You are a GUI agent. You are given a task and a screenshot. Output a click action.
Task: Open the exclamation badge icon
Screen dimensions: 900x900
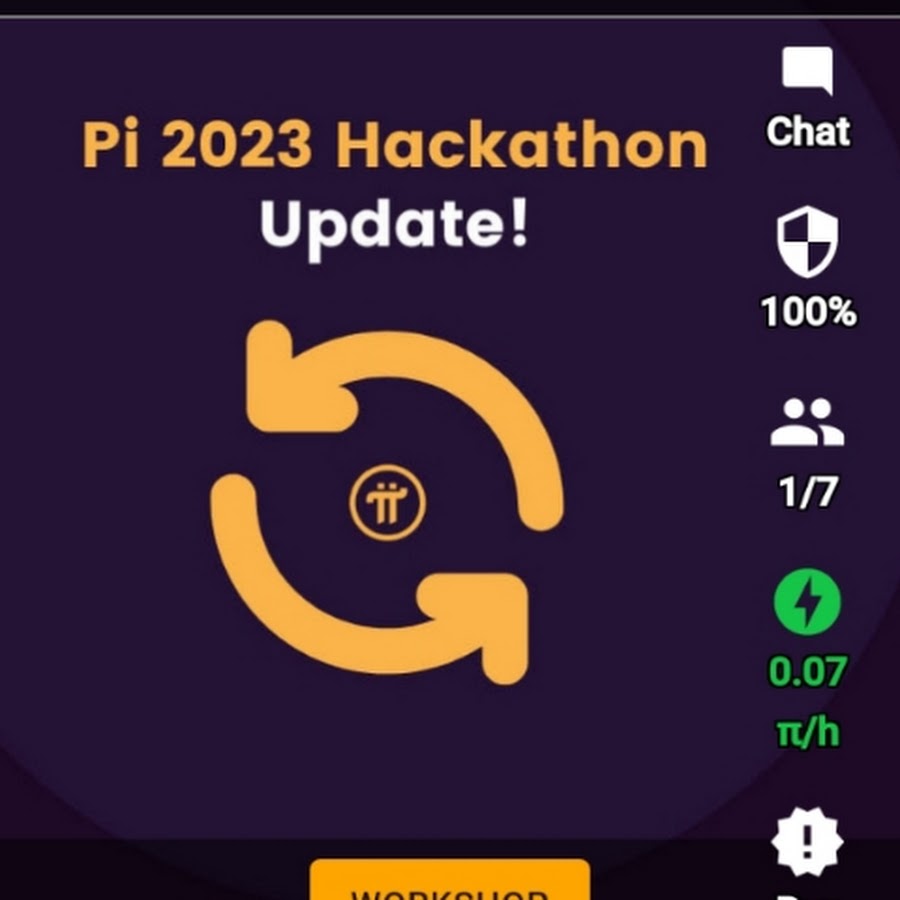coord(808,842)
